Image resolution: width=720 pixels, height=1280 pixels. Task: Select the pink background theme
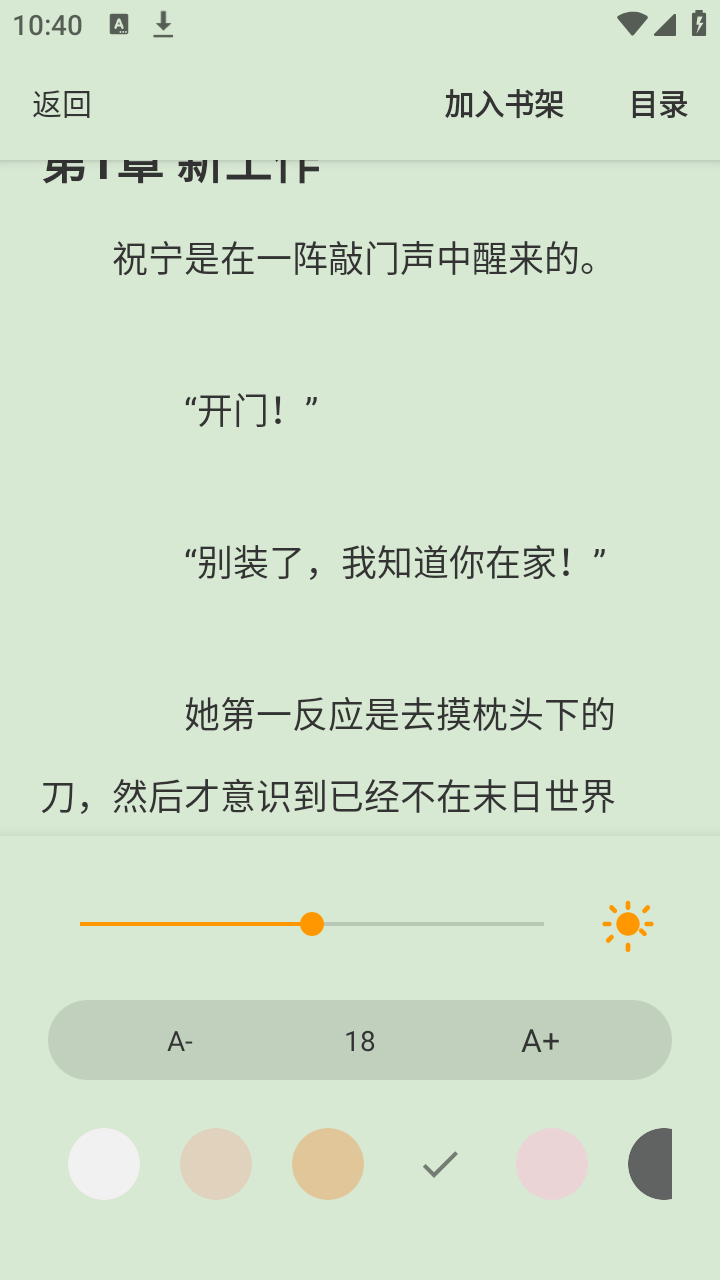(x=551, y=1163)
